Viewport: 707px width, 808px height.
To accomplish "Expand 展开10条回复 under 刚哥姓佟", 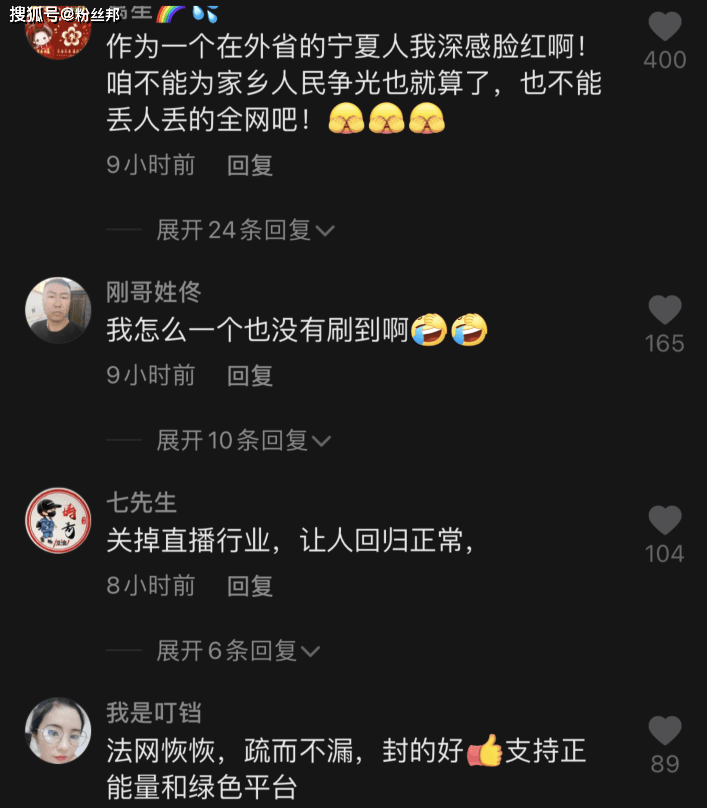I will [x=243, y=440].
